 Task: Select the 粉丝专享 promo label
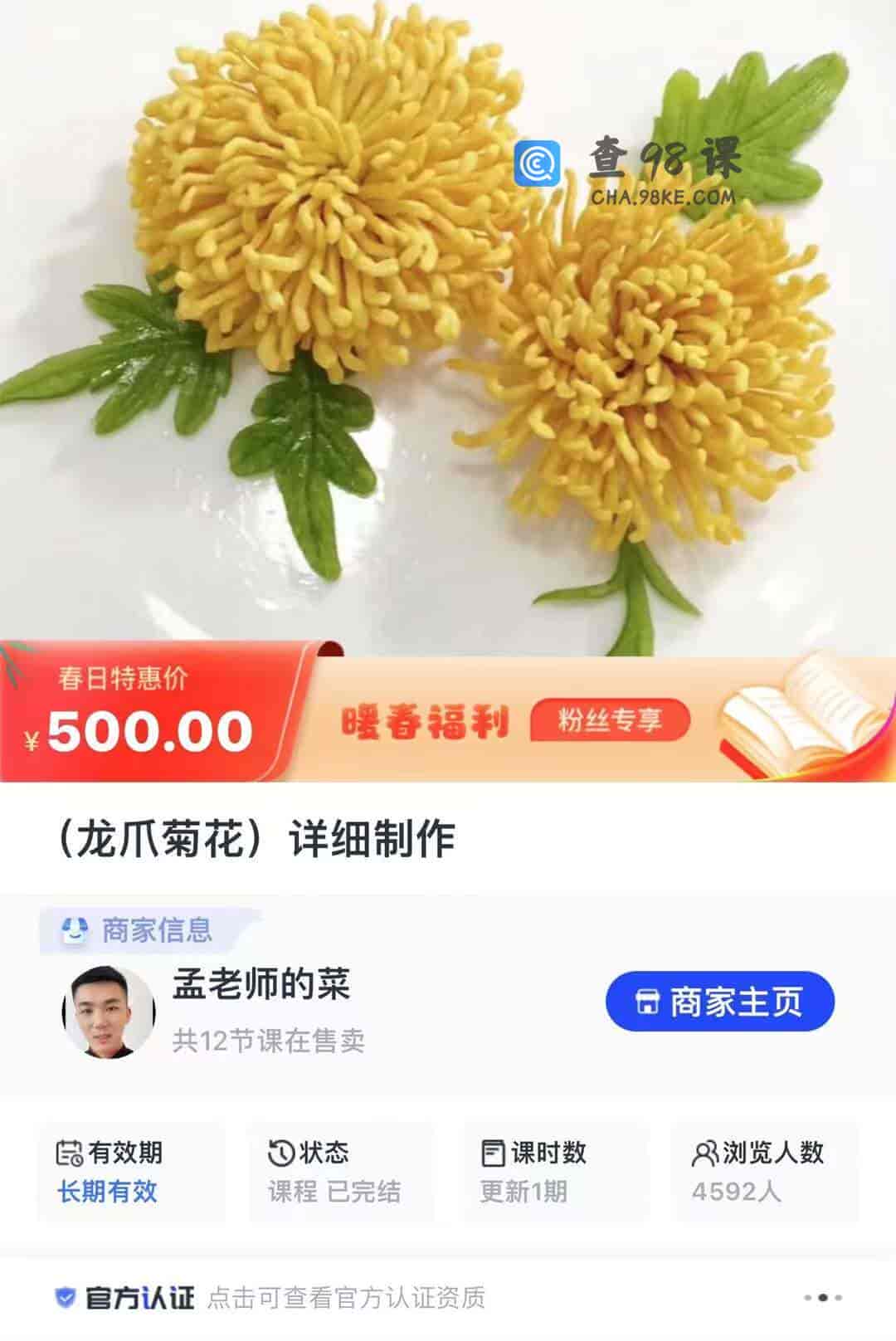coord(611,722)
